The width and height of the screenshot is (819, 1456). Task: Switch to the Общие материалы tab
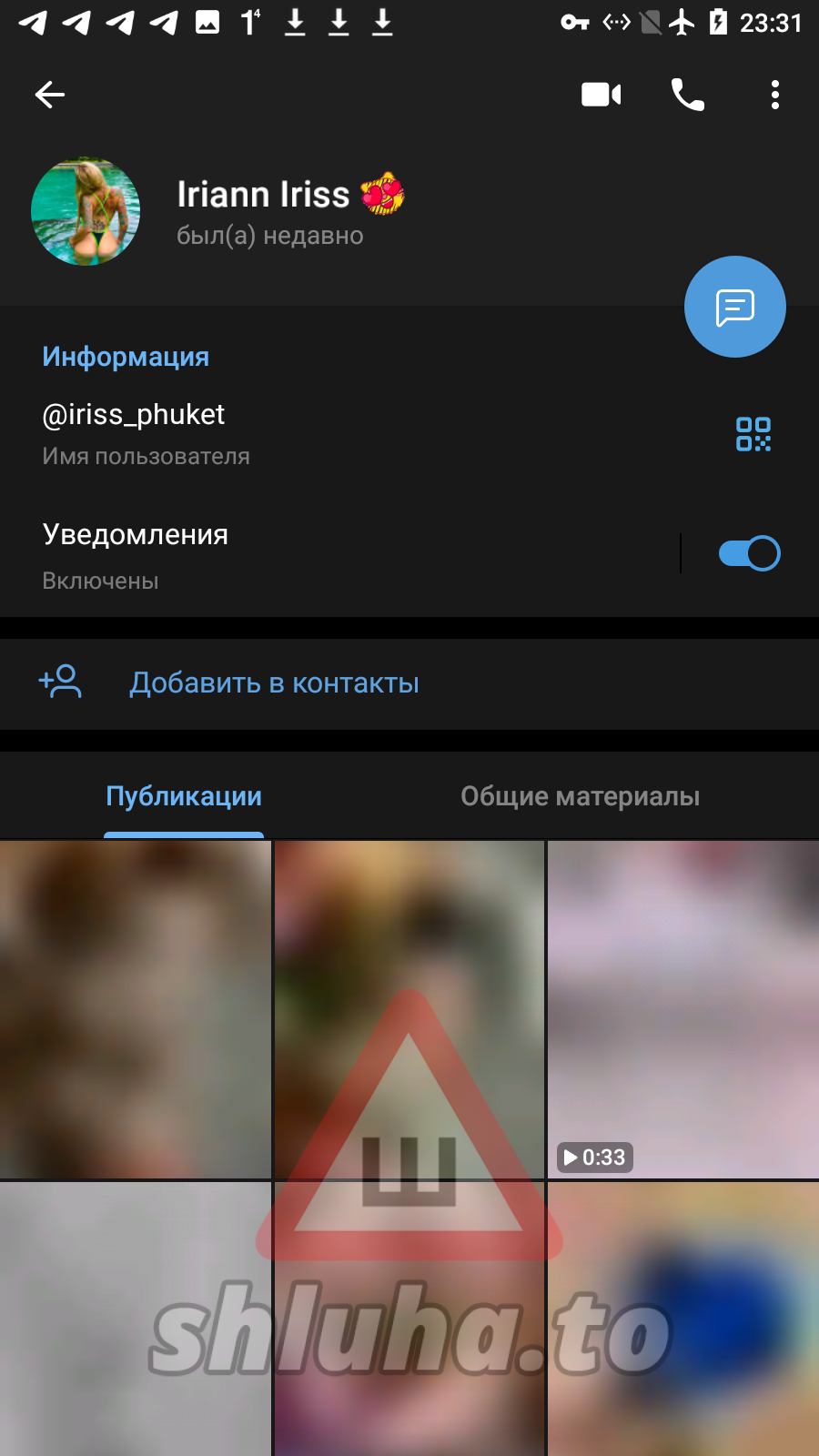(x=580, y=796)
